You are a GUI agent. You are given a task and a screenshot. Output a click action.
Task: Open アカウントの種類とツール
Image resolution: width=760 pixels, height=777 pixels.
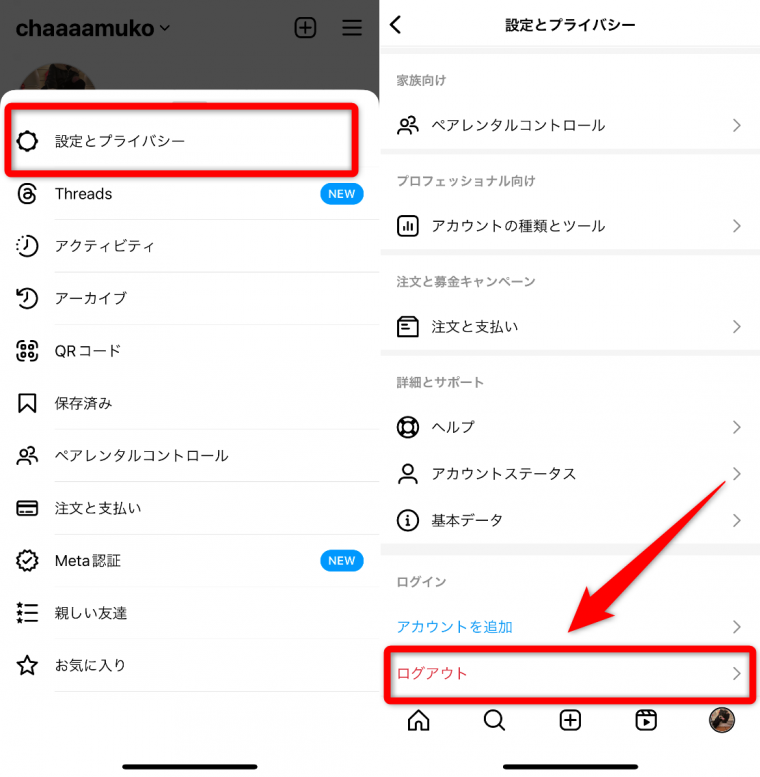point(518,226)
